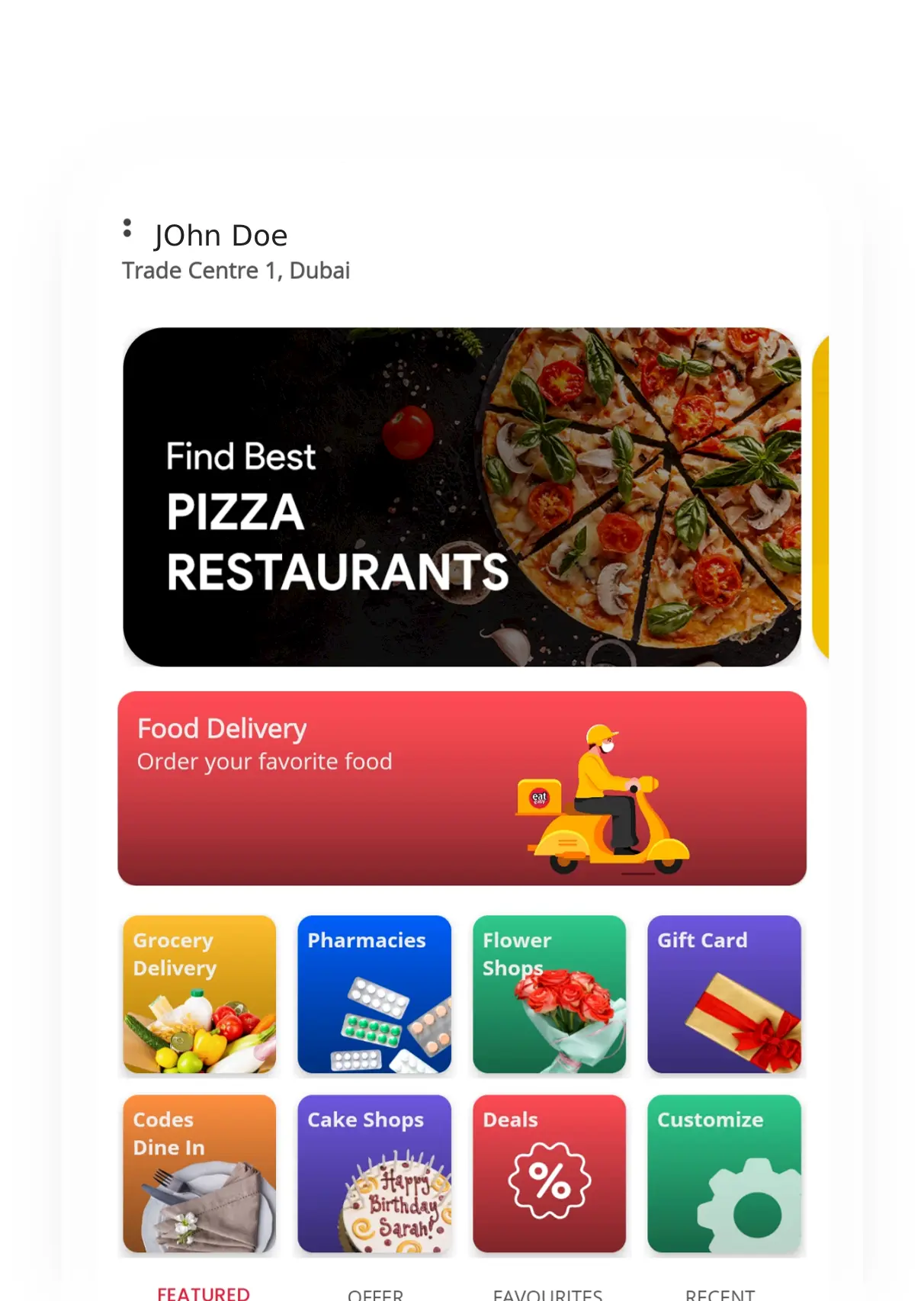
Task: Change the Trade Centre 1, Dubai address
Action: [236, 271]
